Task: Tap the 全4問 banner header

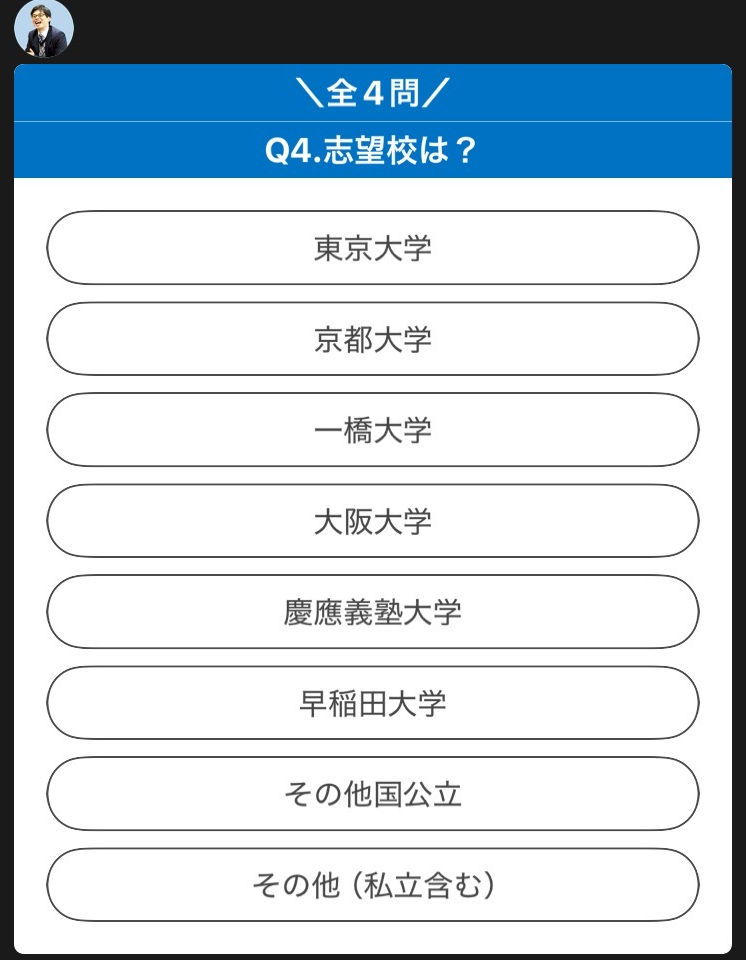Action: click(372, 96)
